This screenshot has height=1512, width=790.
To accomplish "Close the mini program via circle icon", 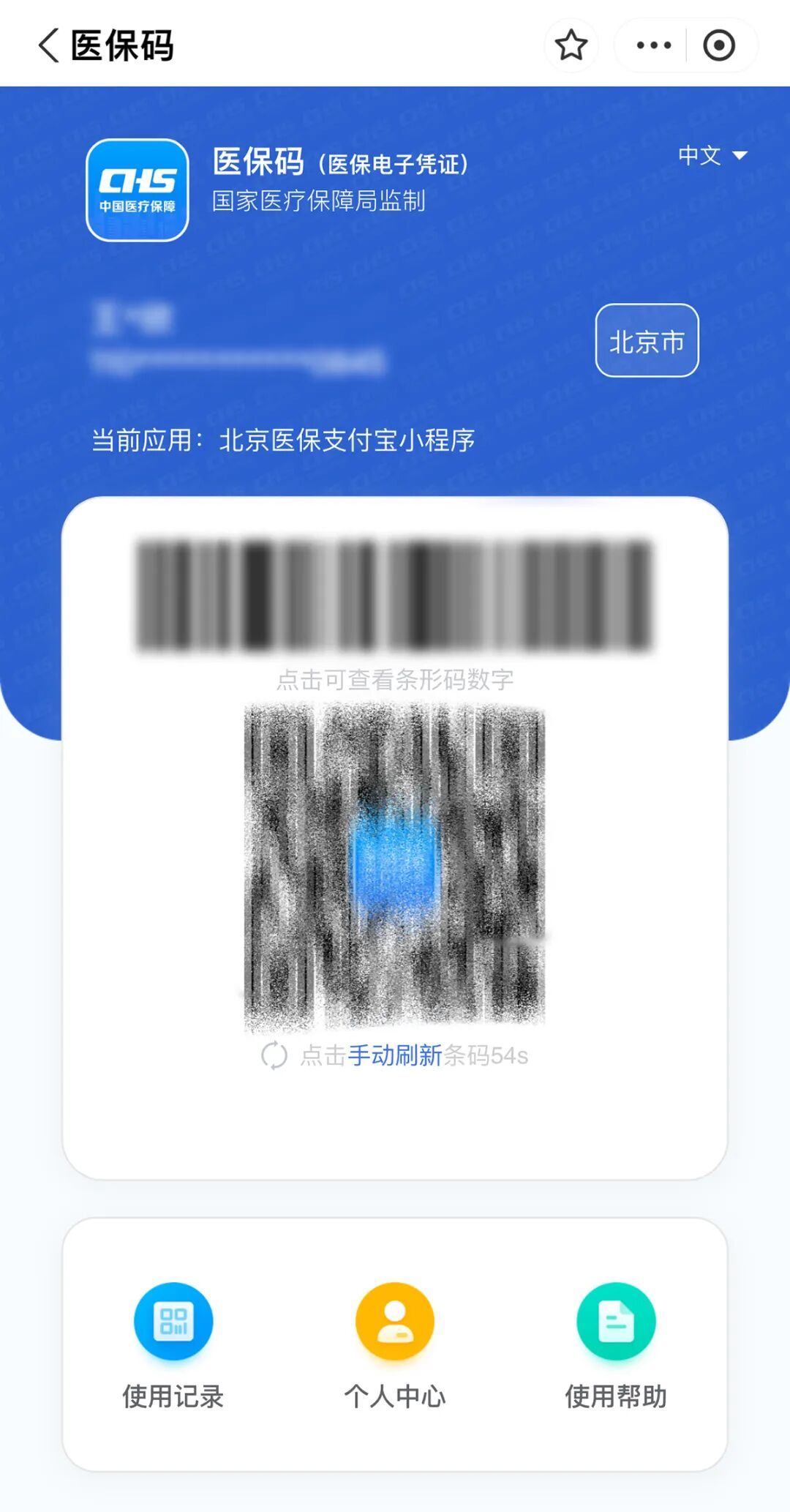I will 719,45.
